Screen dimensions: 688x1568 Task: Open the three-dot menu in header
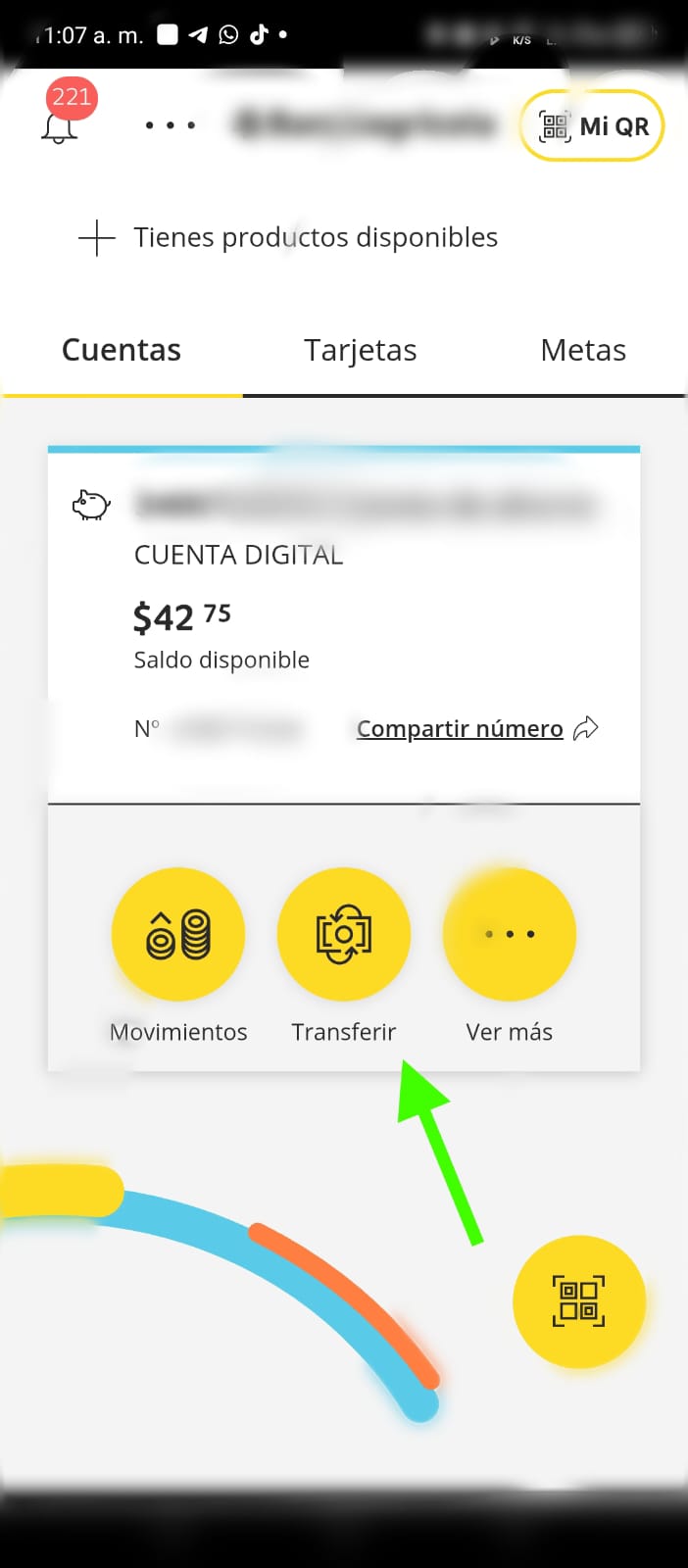(x=170, y=125)
